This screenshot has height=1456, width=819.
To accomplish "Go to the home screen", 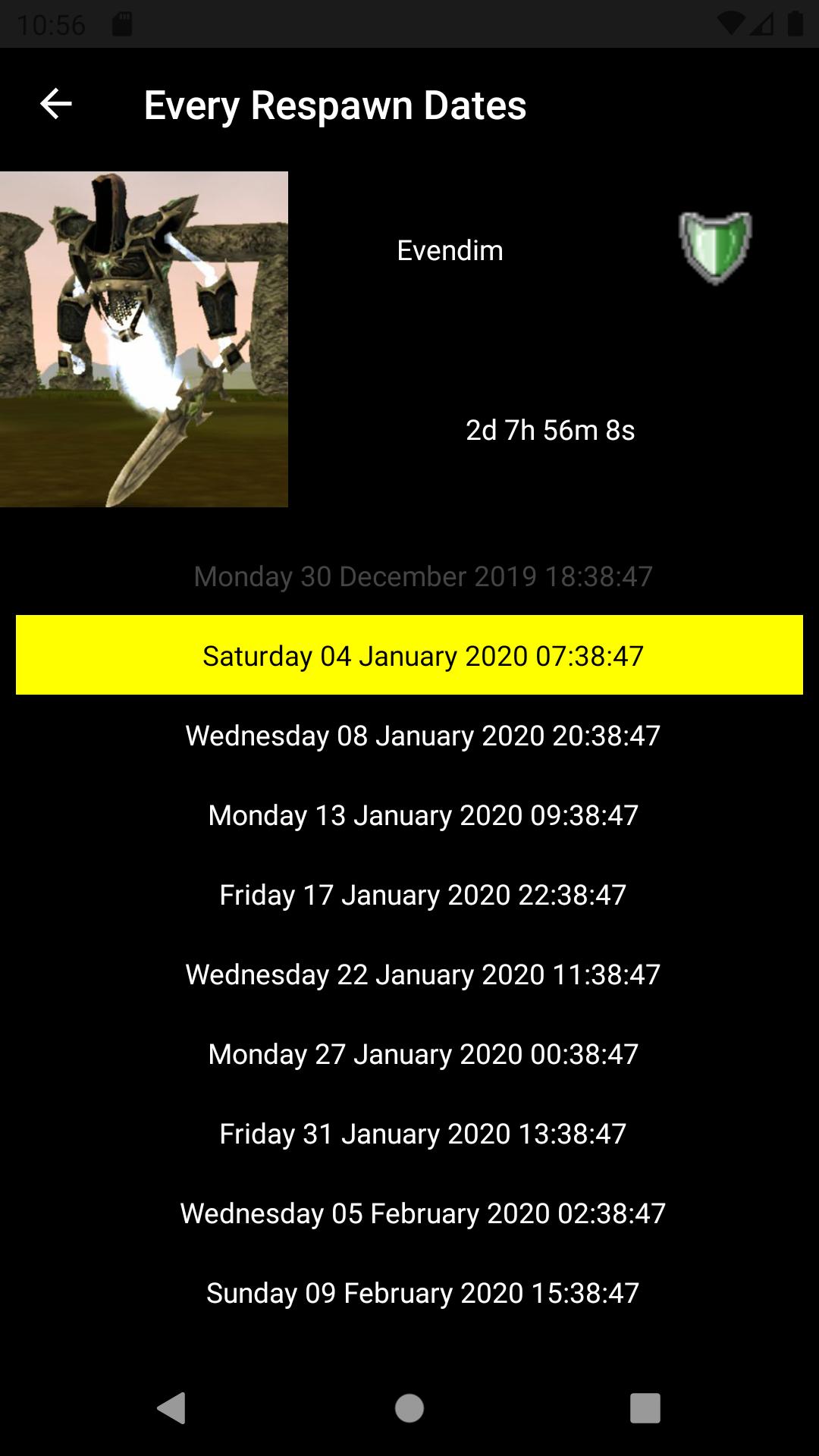I will pyautogui.click(x=409, y=1408).
